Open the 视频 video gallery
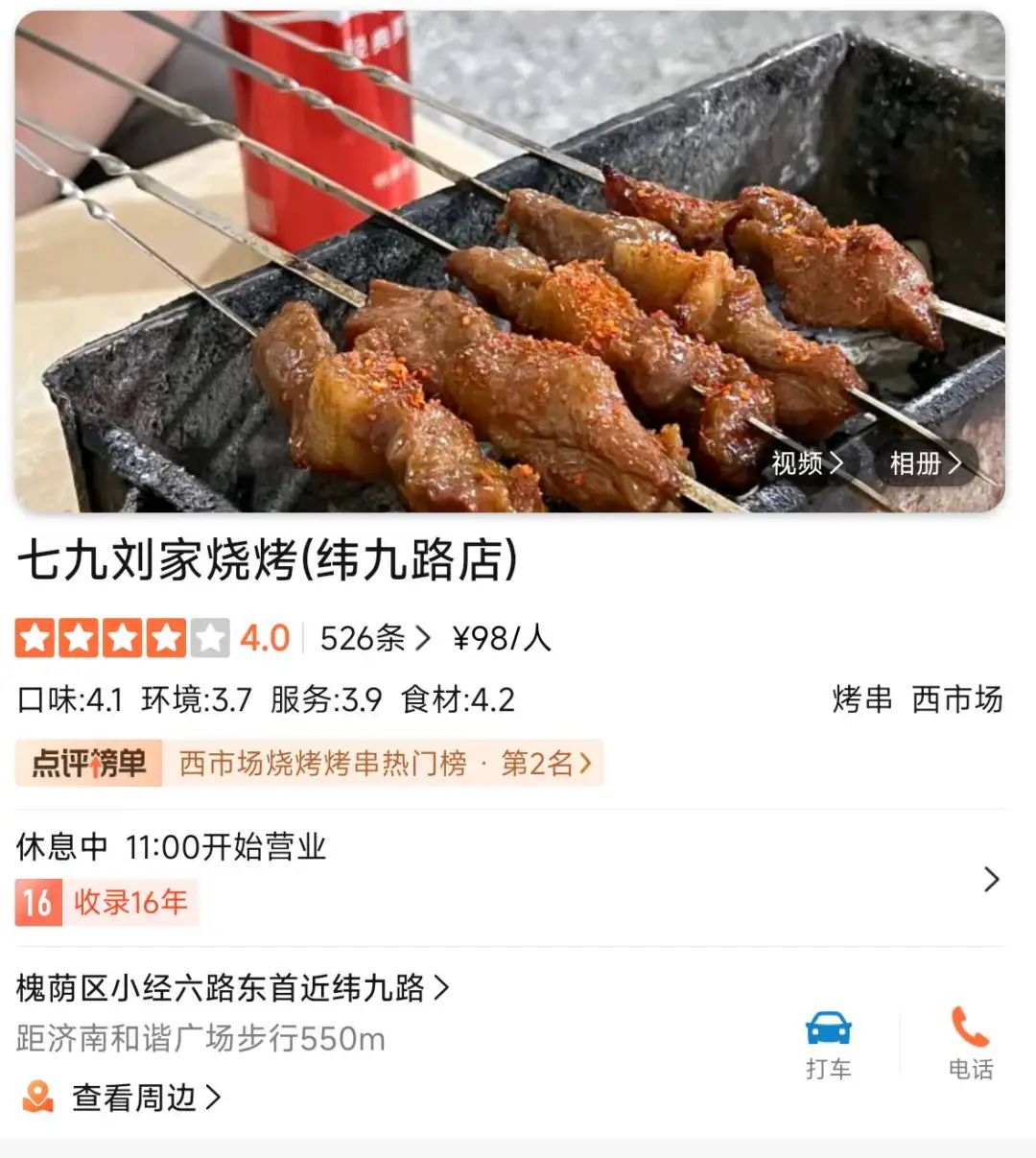Image resolution: width=1036 pixels, height=1158 pixels. [x=807, y=464]
